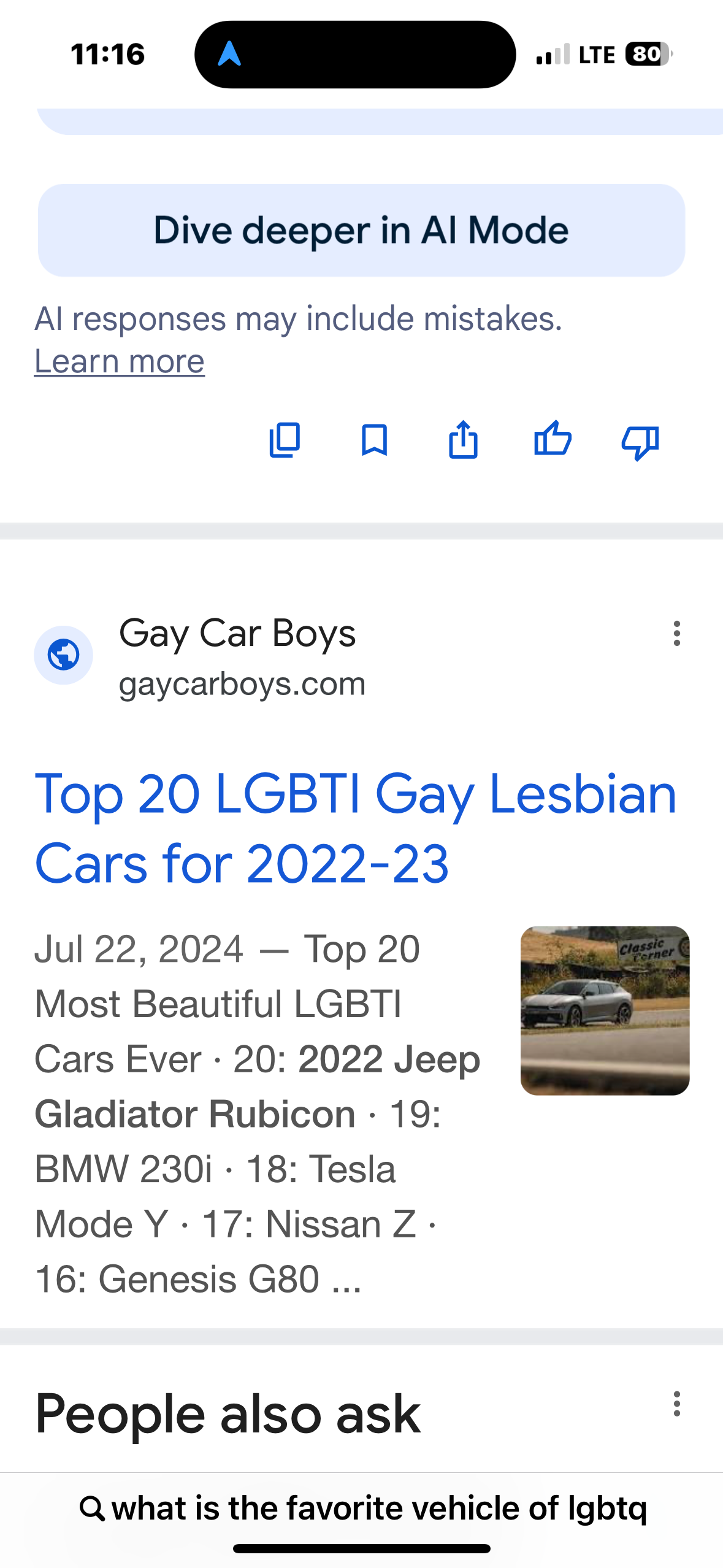Viewport: 723px width, 1568px height.
Task: Give the AI response a thumbs down
Action: pos(640,440)
